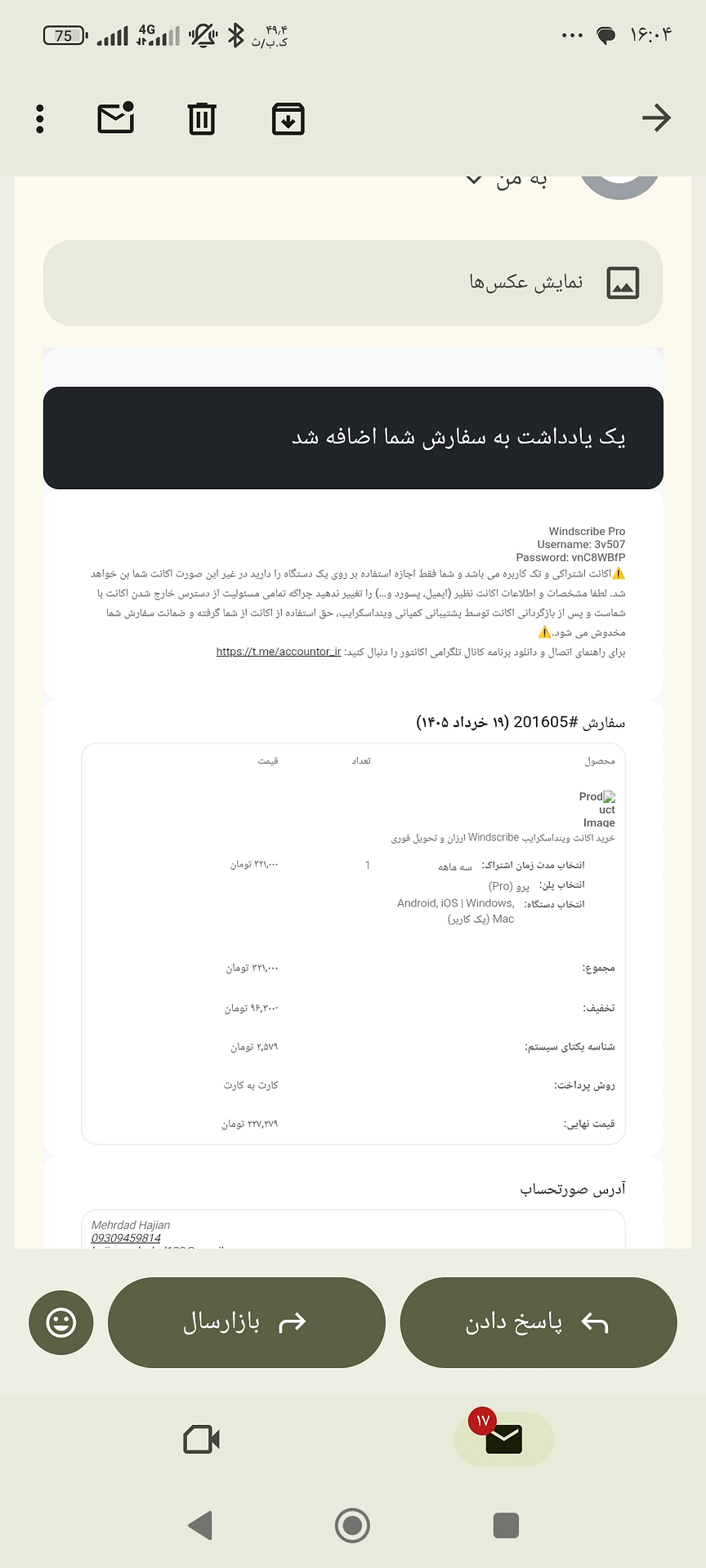
Task: Forward the email using بازارسال
Action: pos(246,1322)
